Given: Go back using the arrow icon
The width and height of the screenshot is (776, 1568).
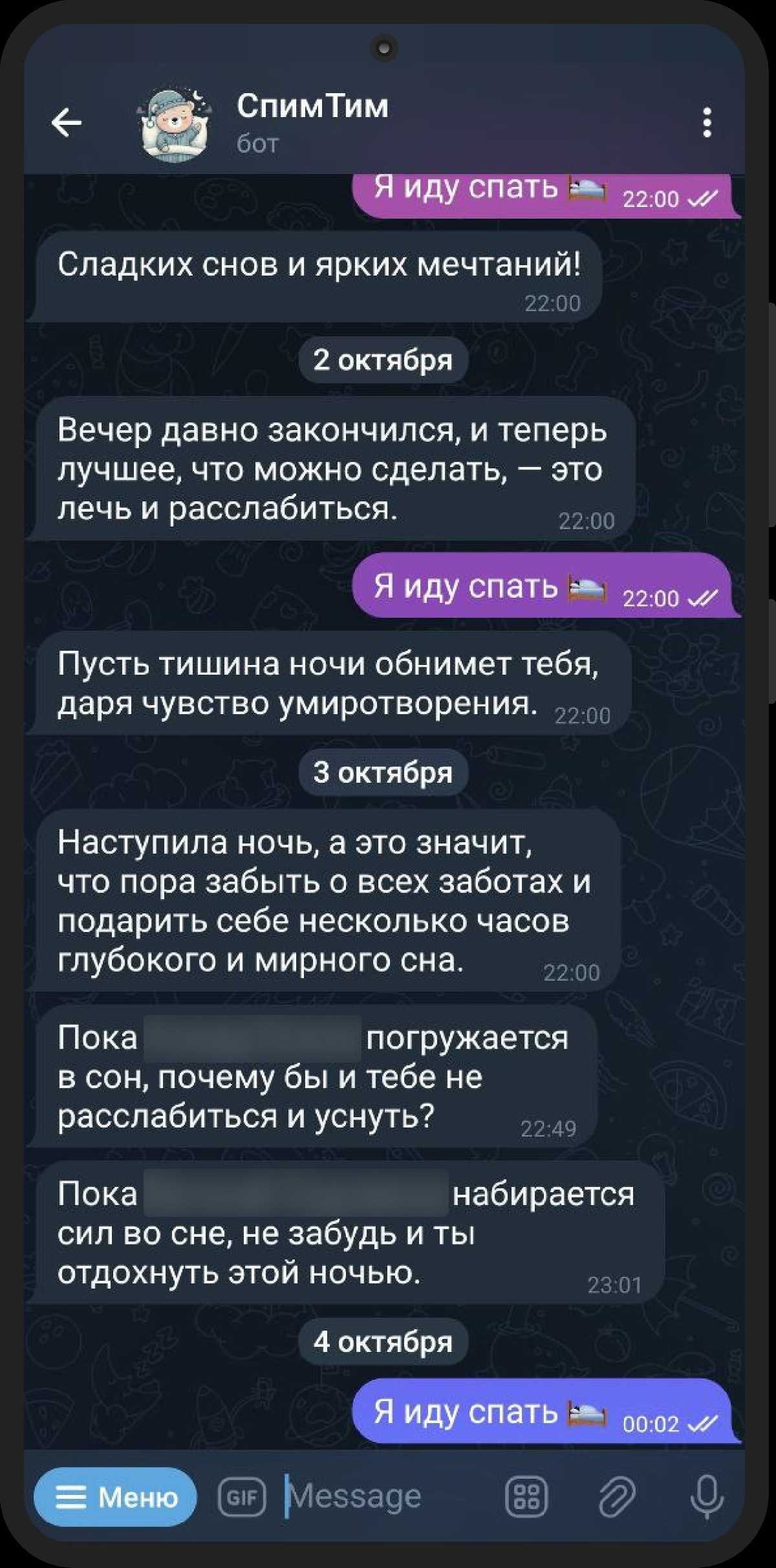Looking at the screenshot, I should point(67,122).
